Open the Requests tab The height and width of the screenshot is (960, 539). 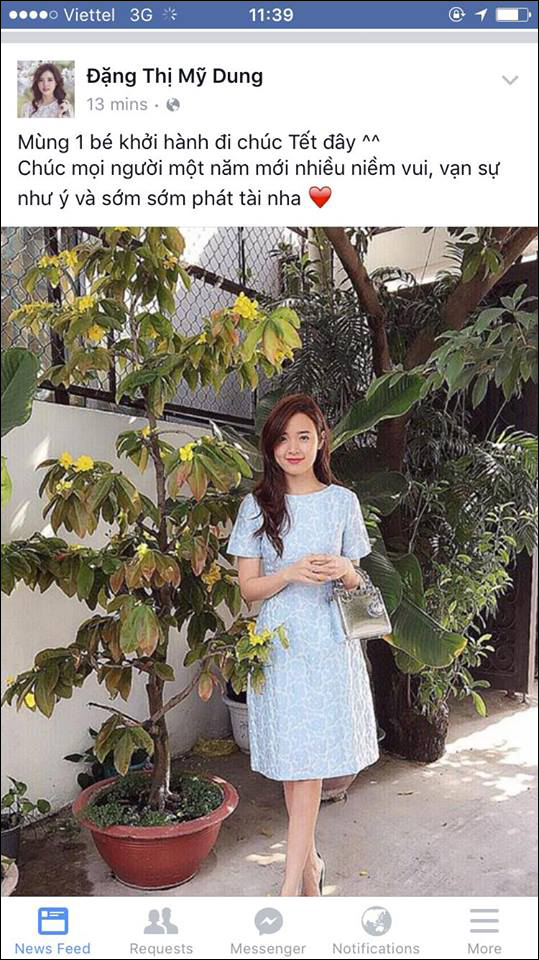coord(161,931)
